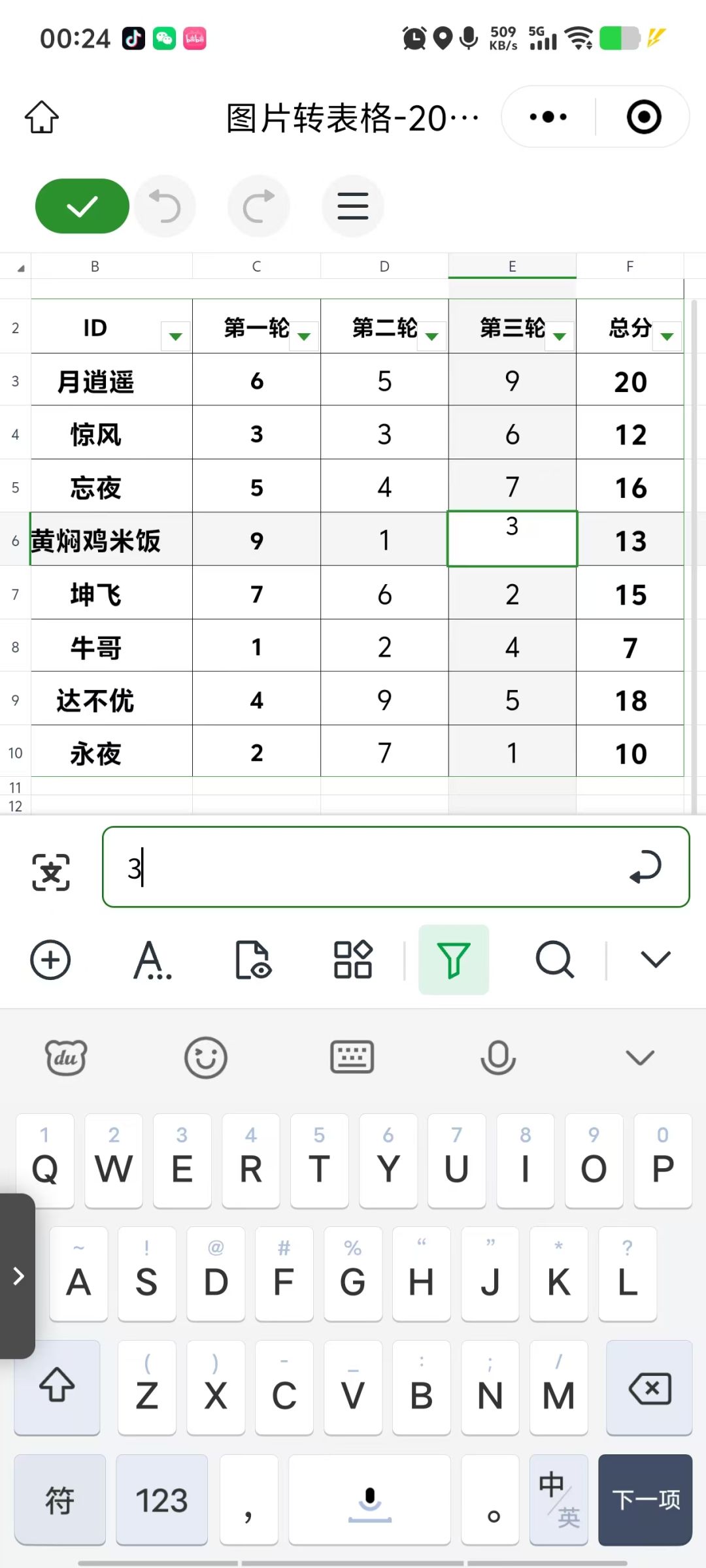Open the filter dropdown on ID column
Screen dimensions: 706x1568
[x=175, y=337]
